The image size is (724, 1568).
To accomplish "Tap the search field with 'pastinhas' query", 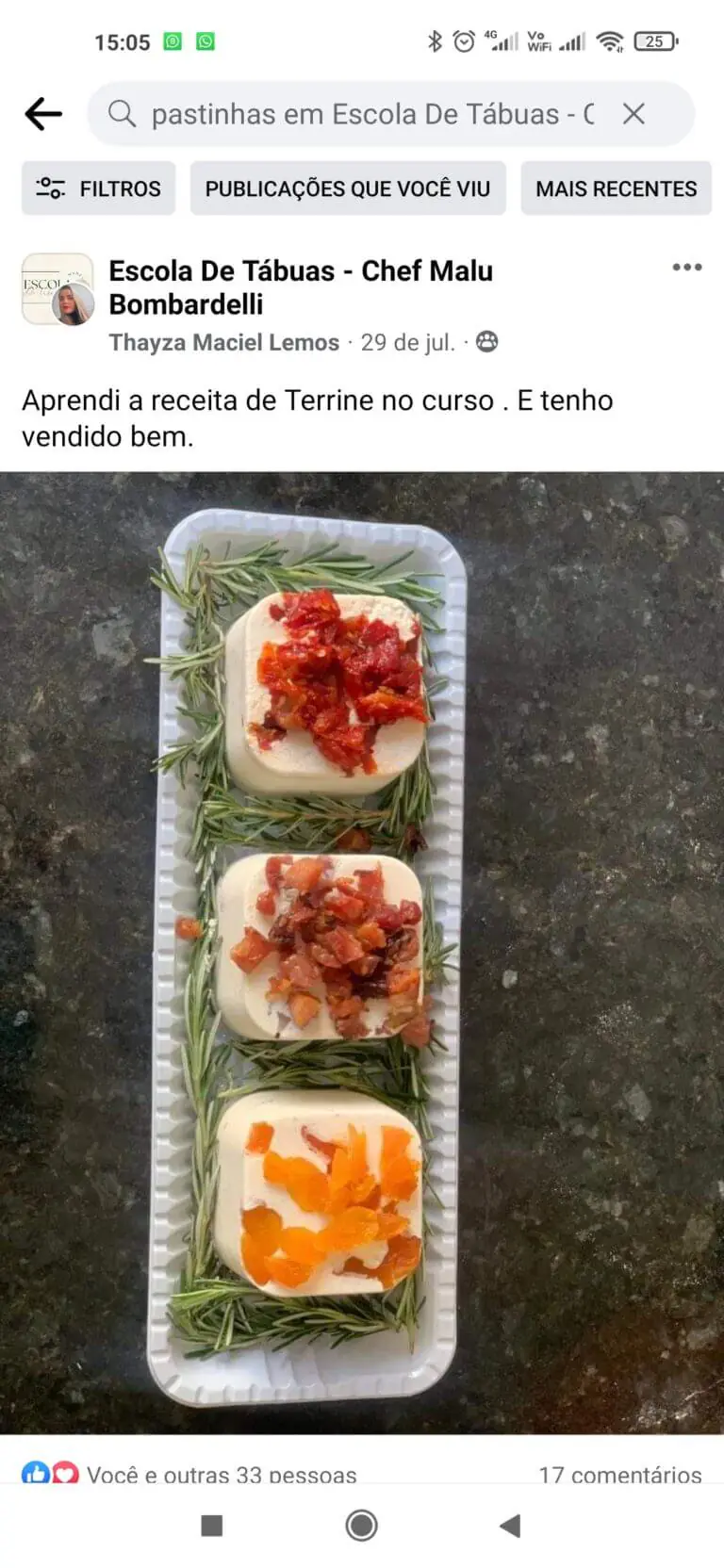I will pos(368,114).
